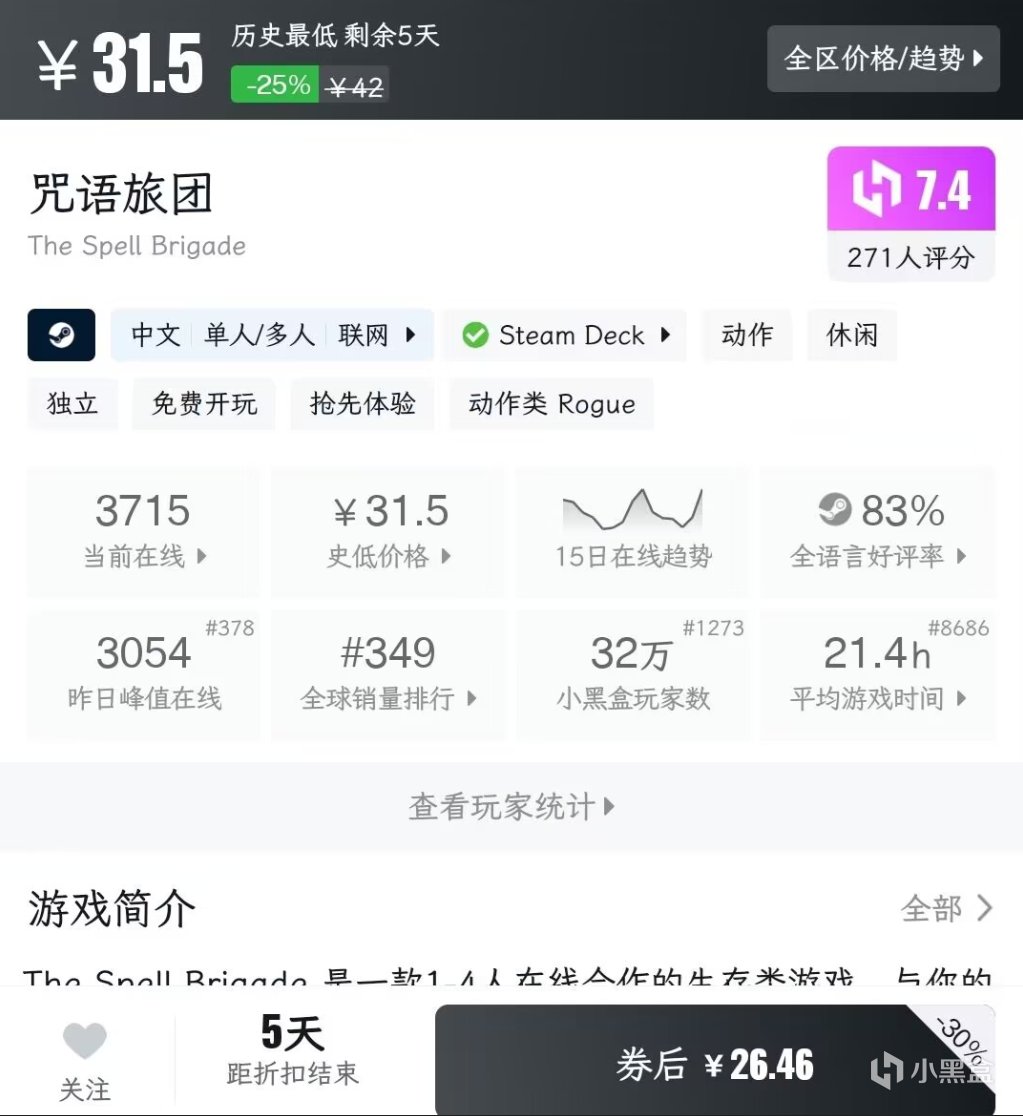The width and height of the screenshot is (1023, 1116).
Task: Open 全球销量排行 ranking
Action: pos(389,674)
